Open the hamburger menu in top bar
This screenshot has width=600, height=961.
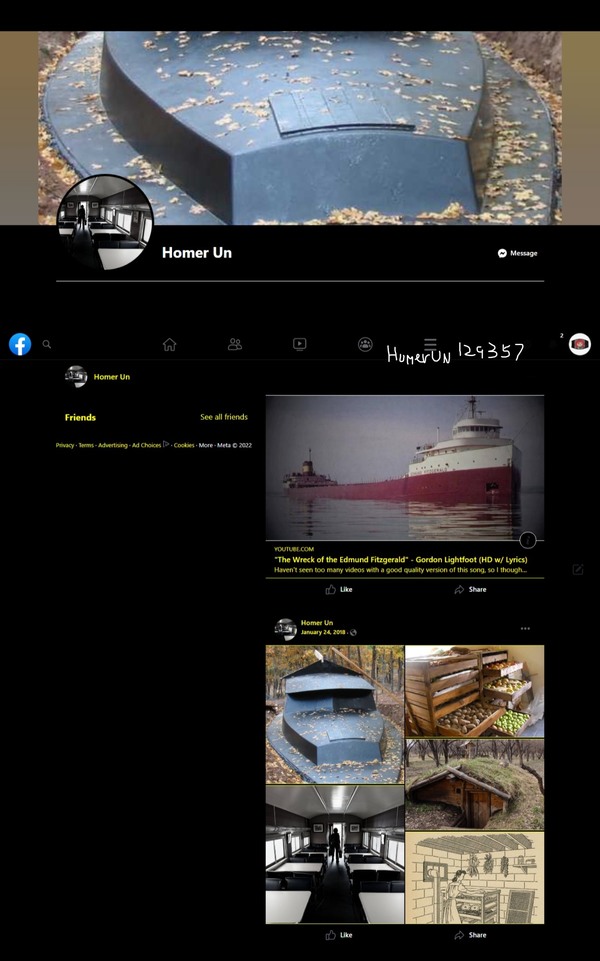(430, 344)
